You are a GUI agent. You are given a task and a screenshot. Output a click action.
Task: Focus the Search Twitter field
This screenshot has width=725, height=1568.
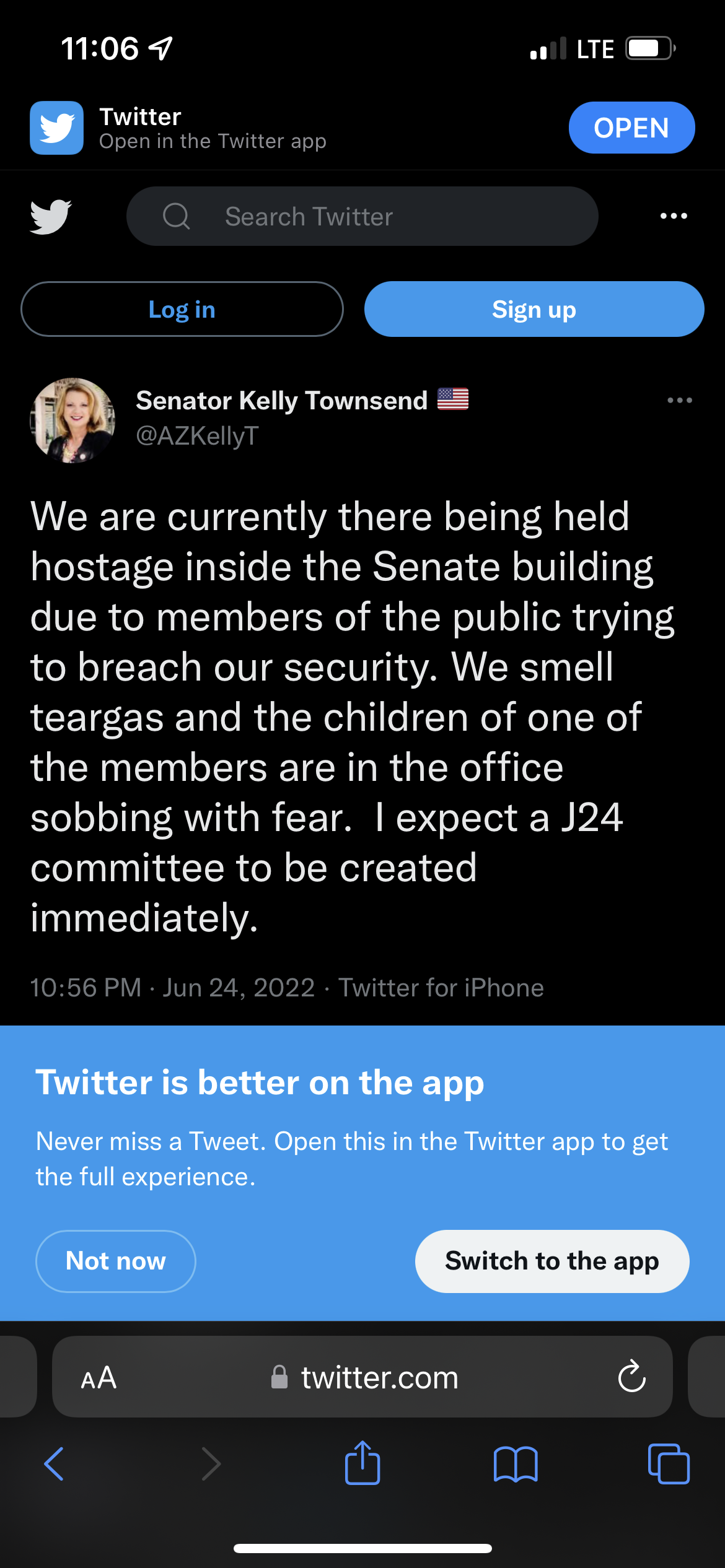(362, 217)
